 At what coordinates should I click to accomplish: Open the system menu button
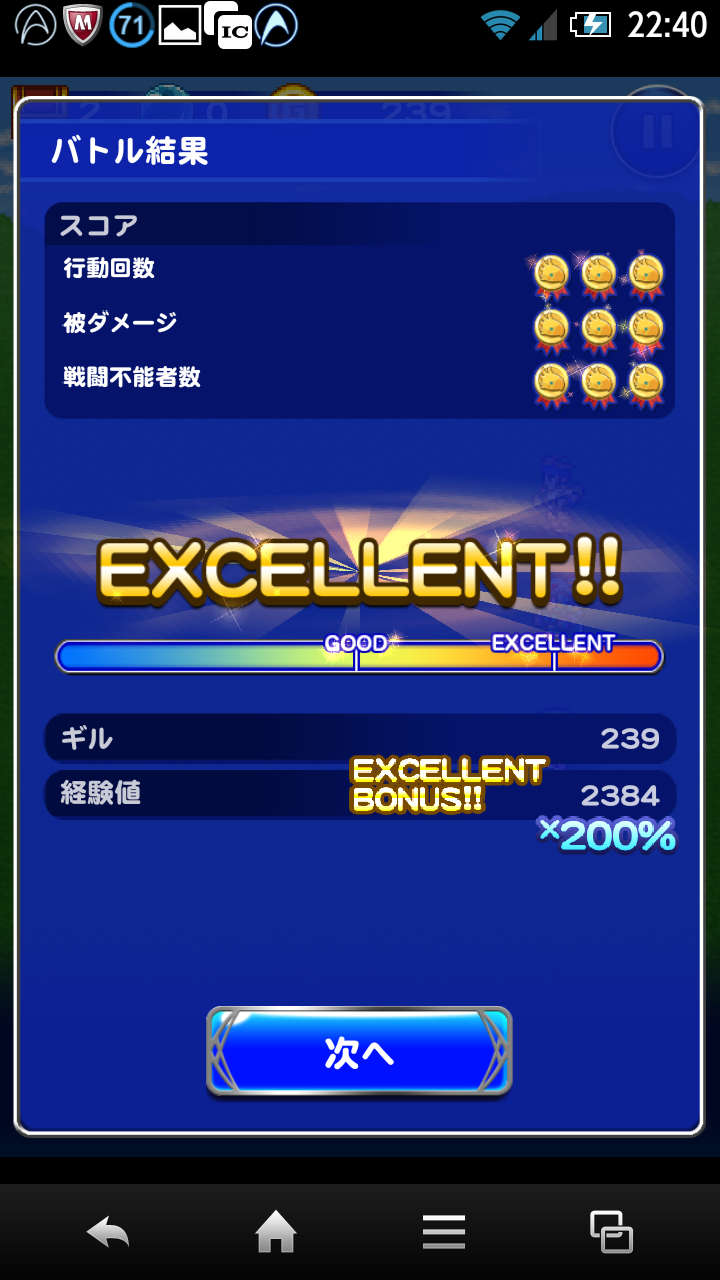point(444,1232)
